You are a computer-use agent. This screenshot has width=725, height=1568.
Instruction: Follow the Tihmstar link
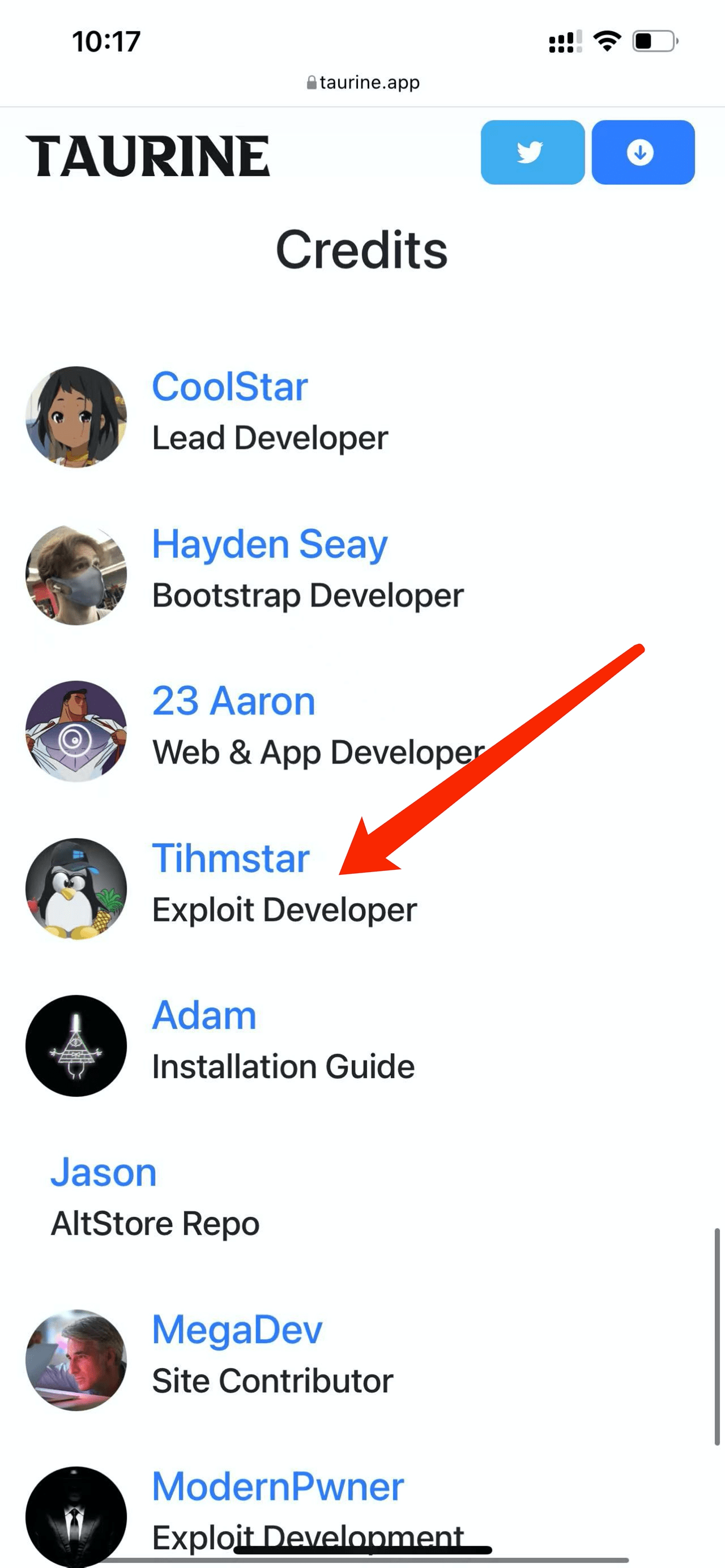[231, 858]
